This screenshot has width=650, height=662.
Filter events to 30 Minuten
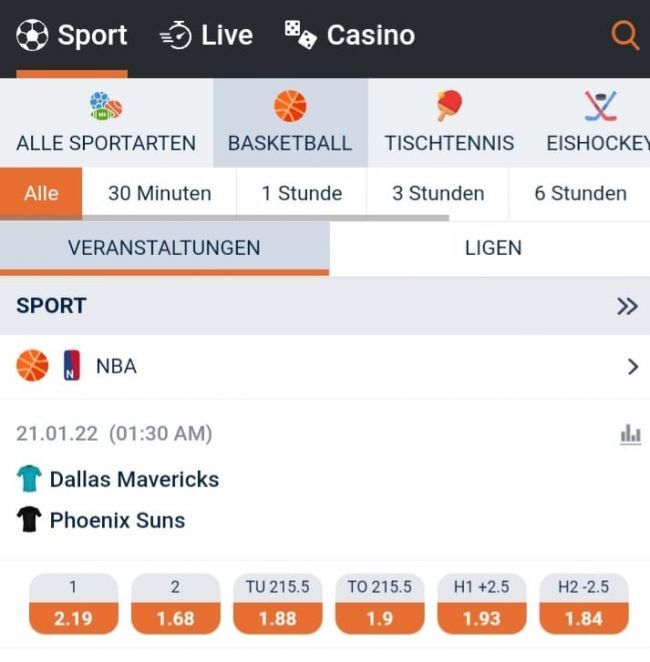point(159,193)
